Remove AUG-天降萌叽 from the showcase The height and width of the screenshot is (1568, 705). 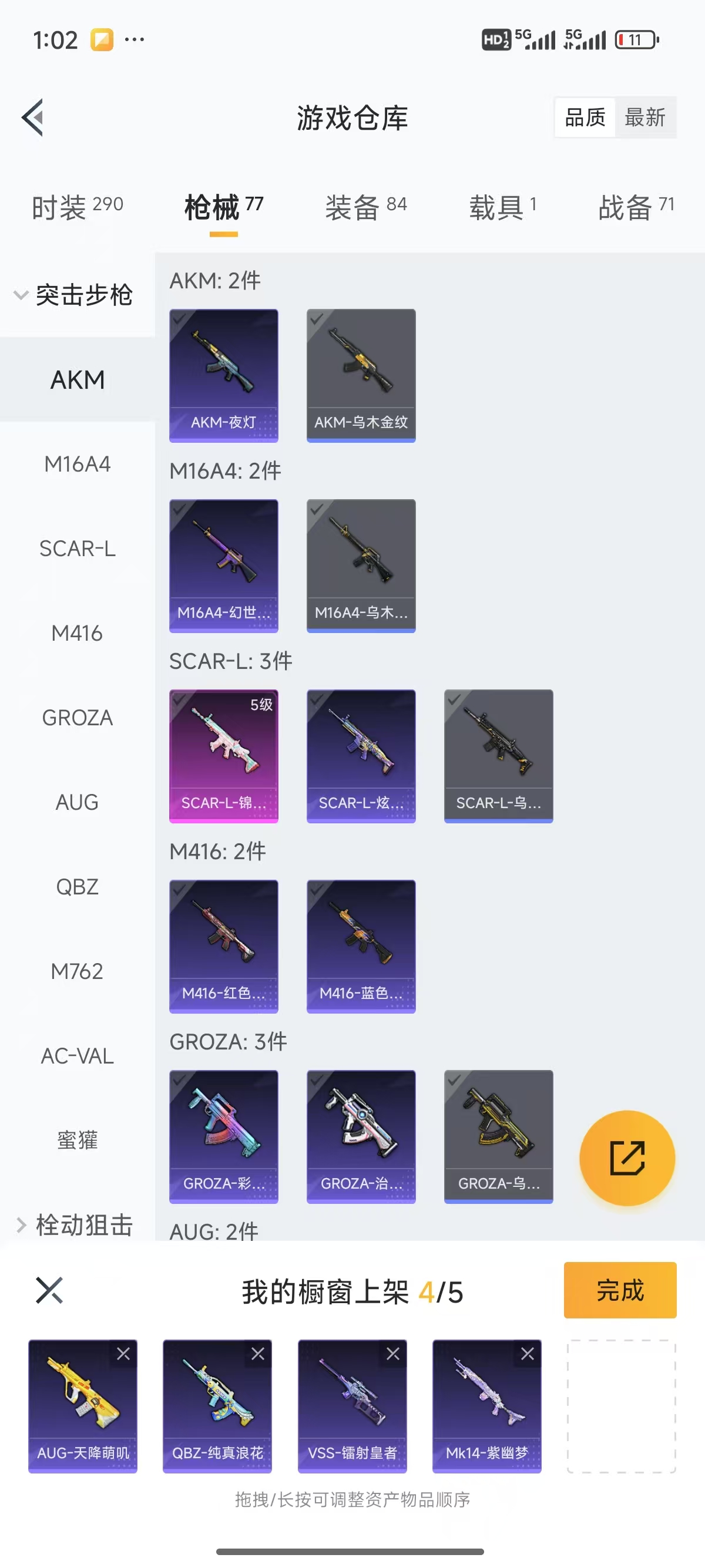(123, 1353)
